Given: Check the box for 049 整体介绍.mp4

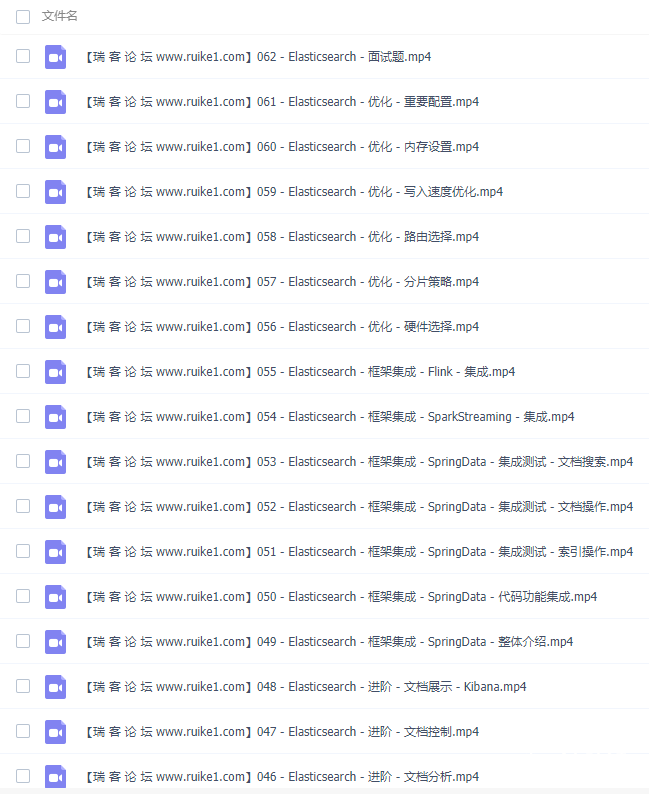Looking at the screenshot, I should tap(23, 642).
